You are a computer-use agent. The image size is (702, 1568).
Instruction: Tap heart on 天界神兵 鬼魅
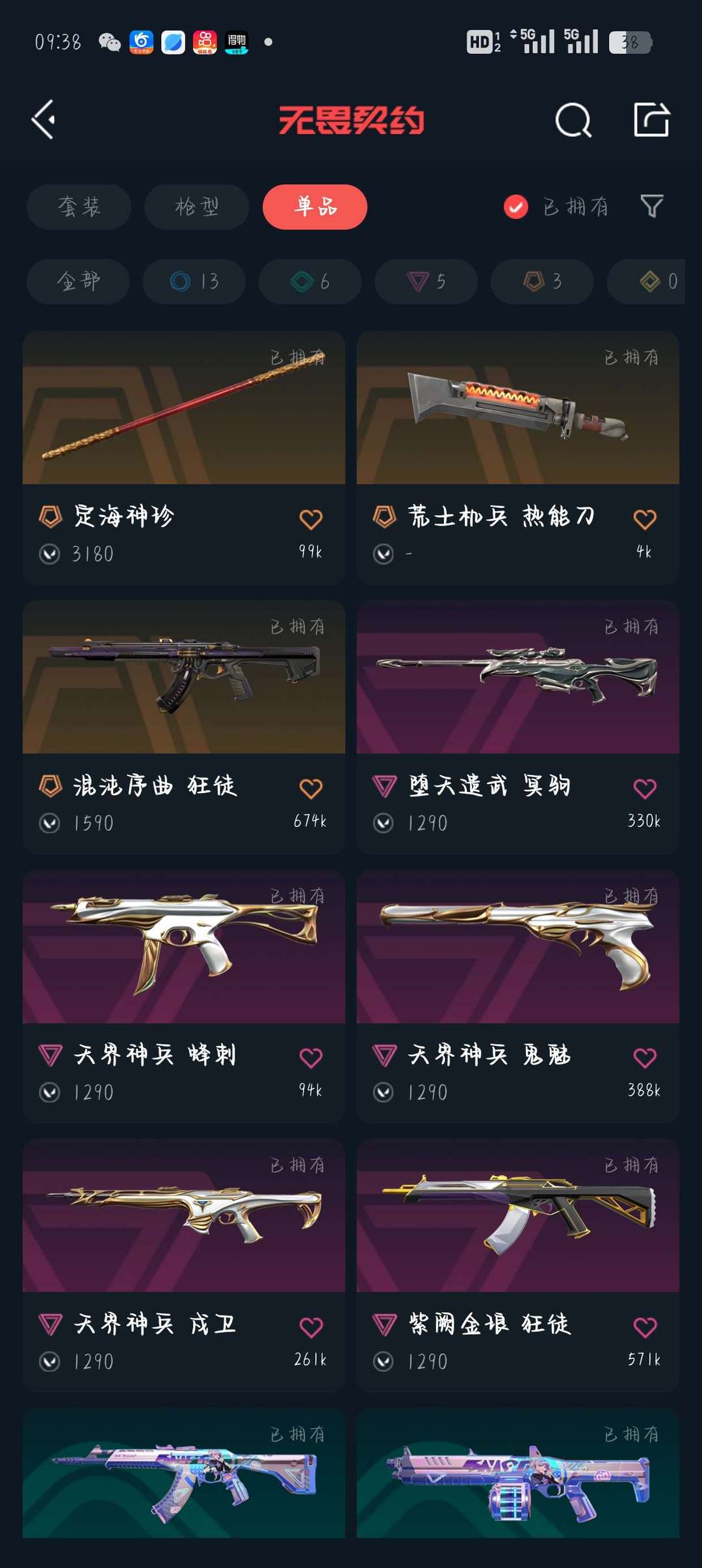tap(644, 1058)
